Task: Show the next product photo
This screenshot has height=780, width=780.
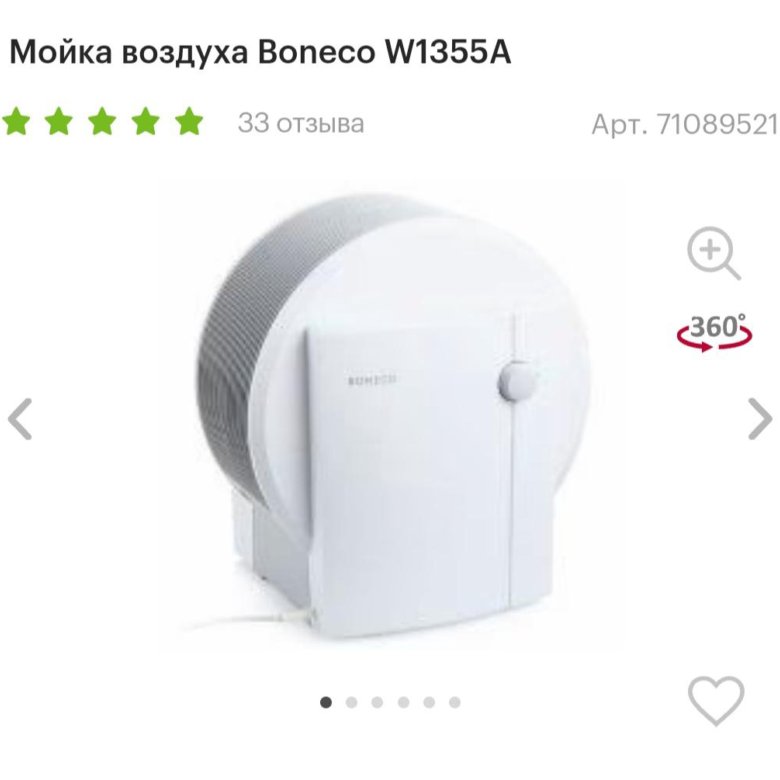Action: 759,419
